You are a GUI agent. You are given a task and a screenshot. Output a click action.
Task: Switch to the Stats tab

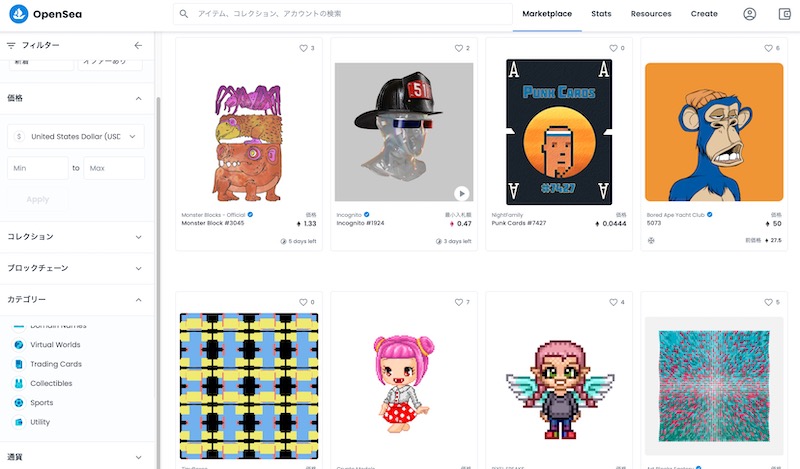[x=601, y=14]
